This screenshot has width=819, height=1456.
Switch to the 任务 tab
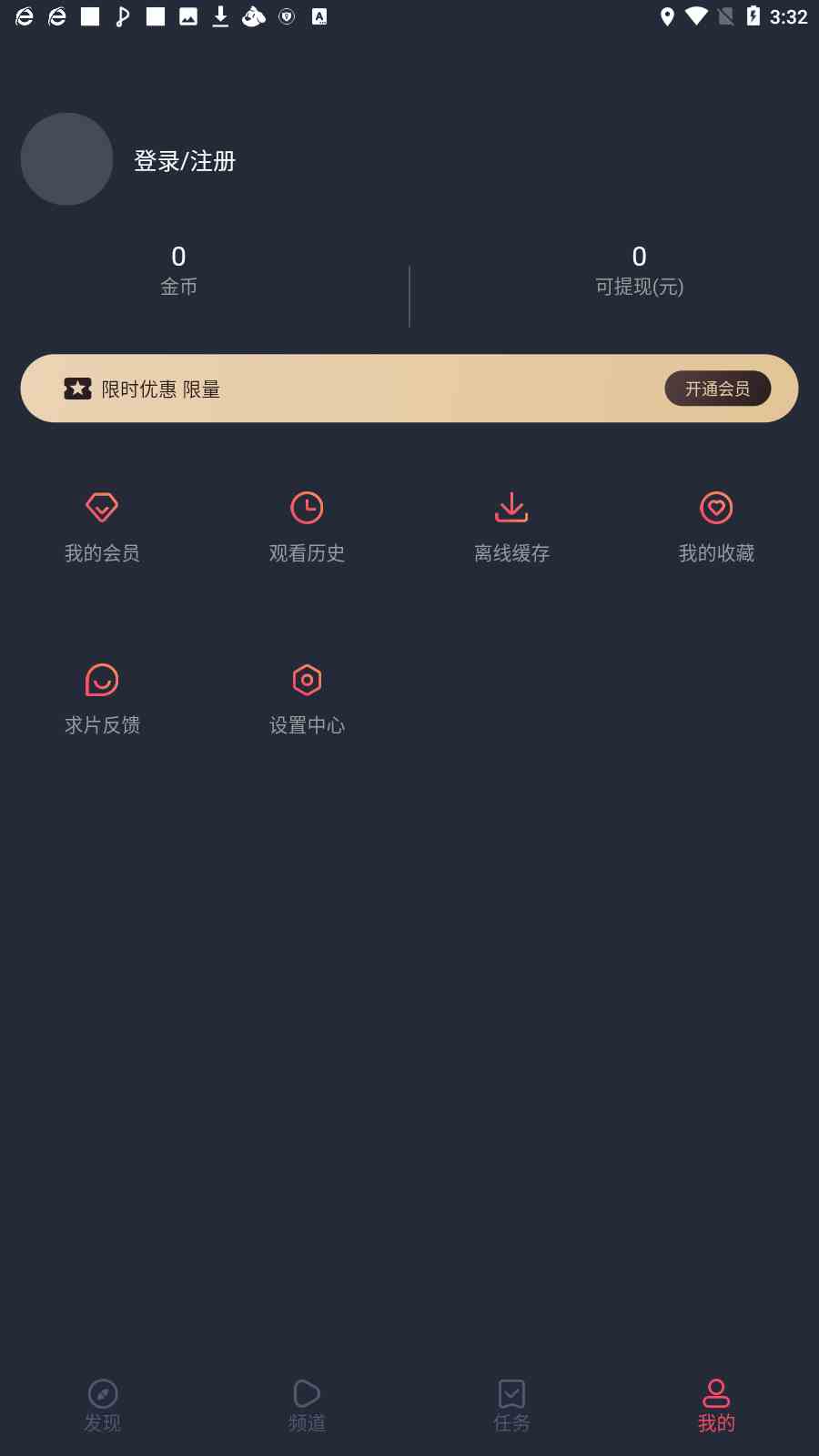tap(511, 1406)
